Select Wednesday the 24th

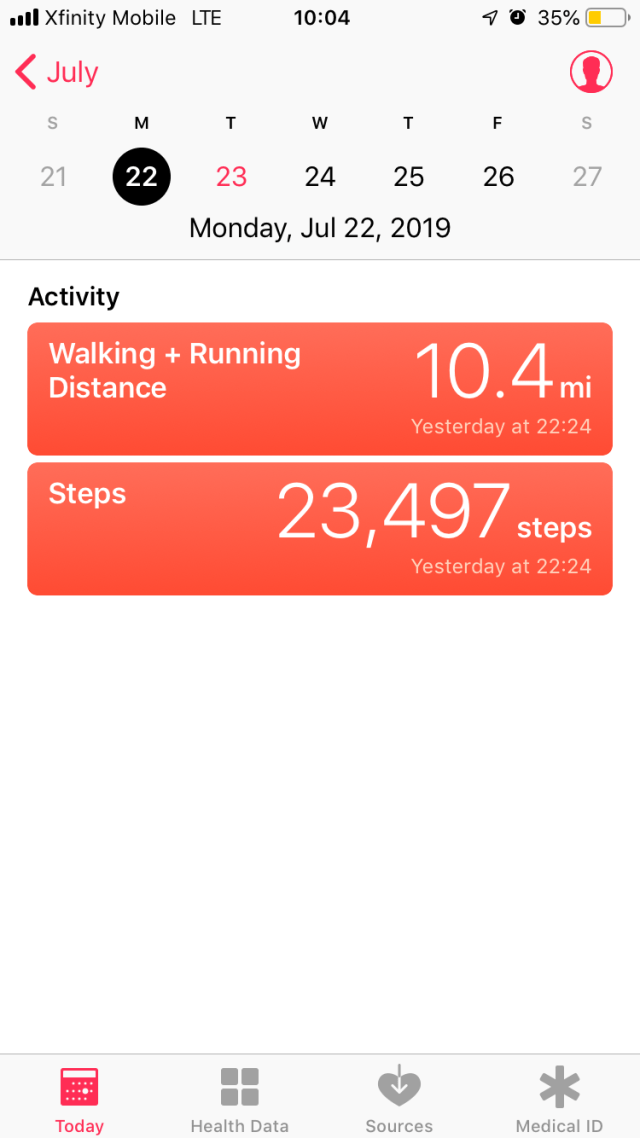(x=320, y=177)
